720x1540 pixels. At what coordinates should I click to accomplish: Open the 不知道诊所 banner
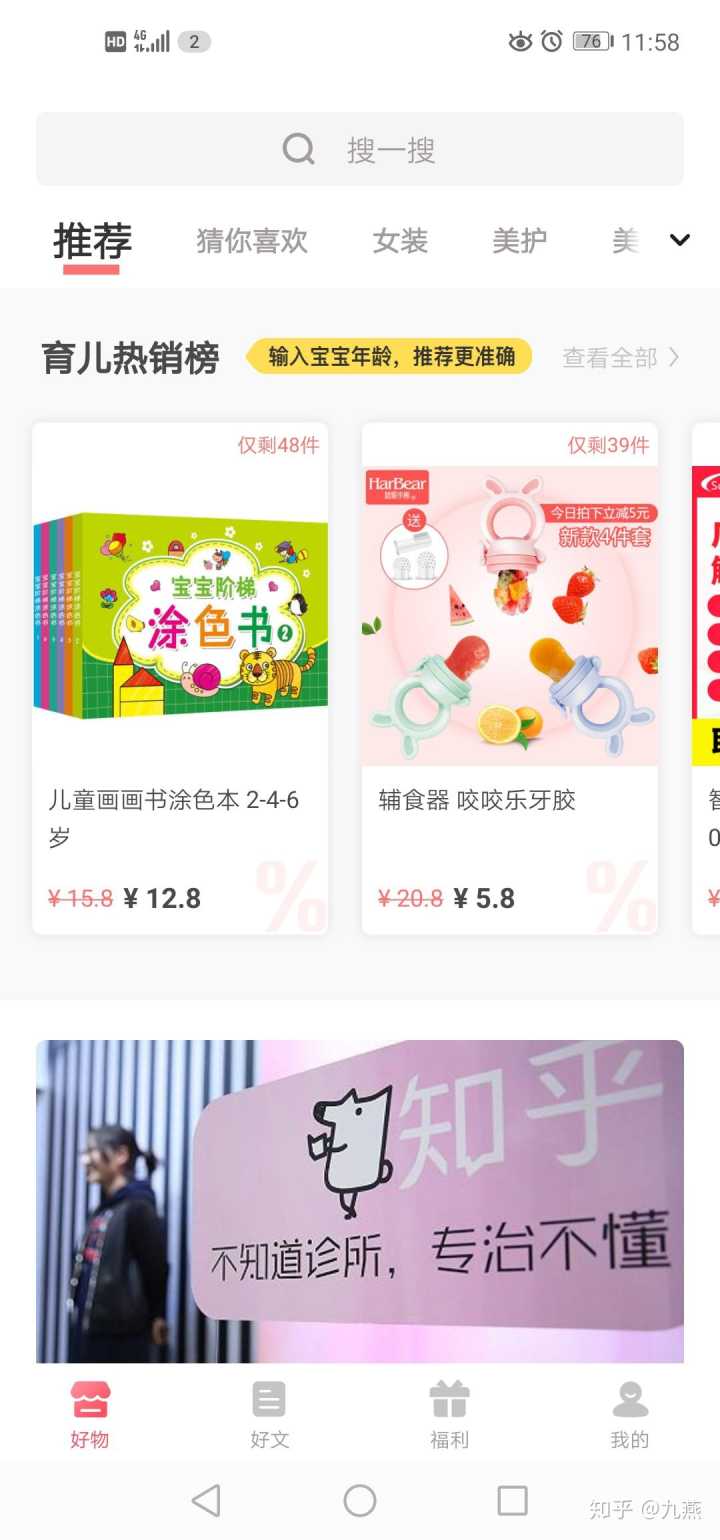pos(360,1200)
